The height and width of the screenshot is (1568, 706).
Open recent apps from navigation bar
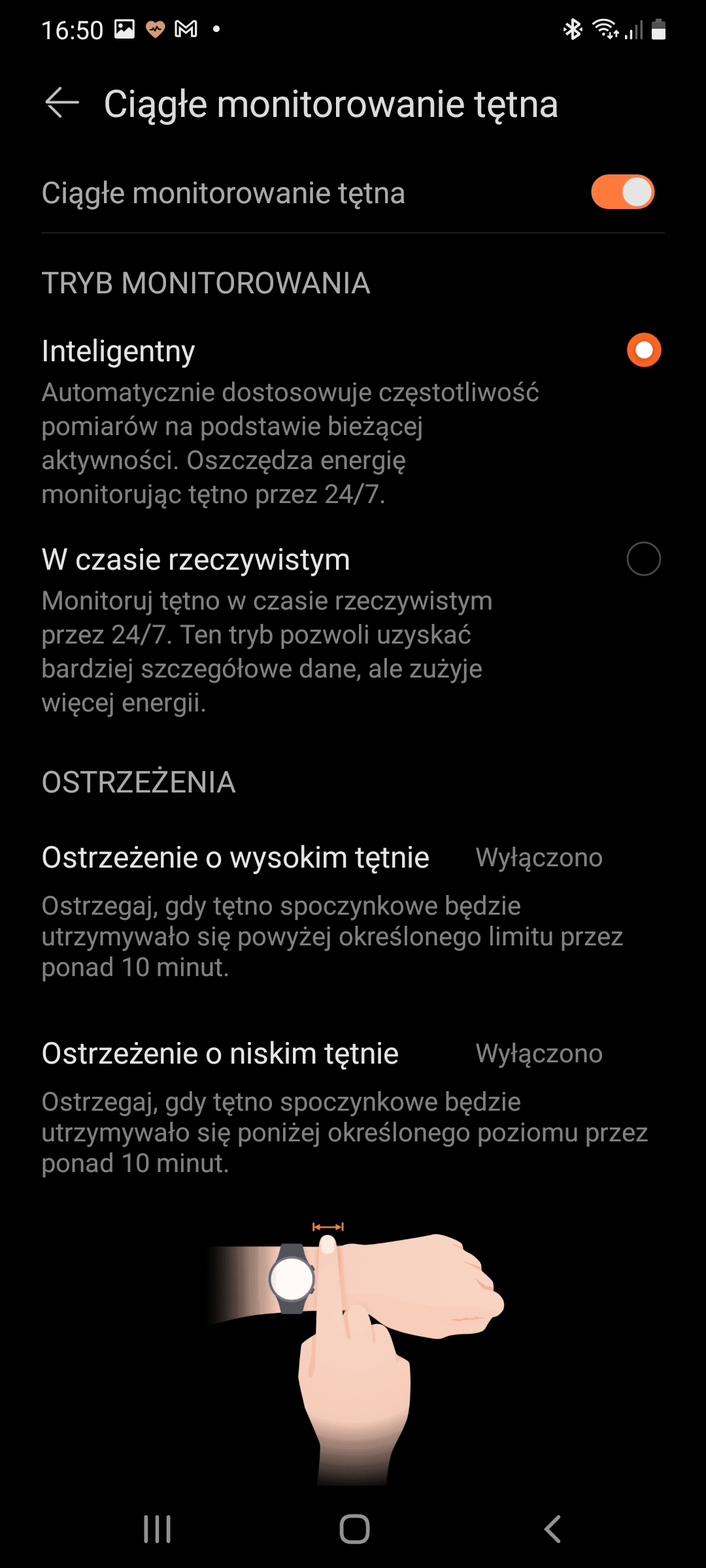158,1529
